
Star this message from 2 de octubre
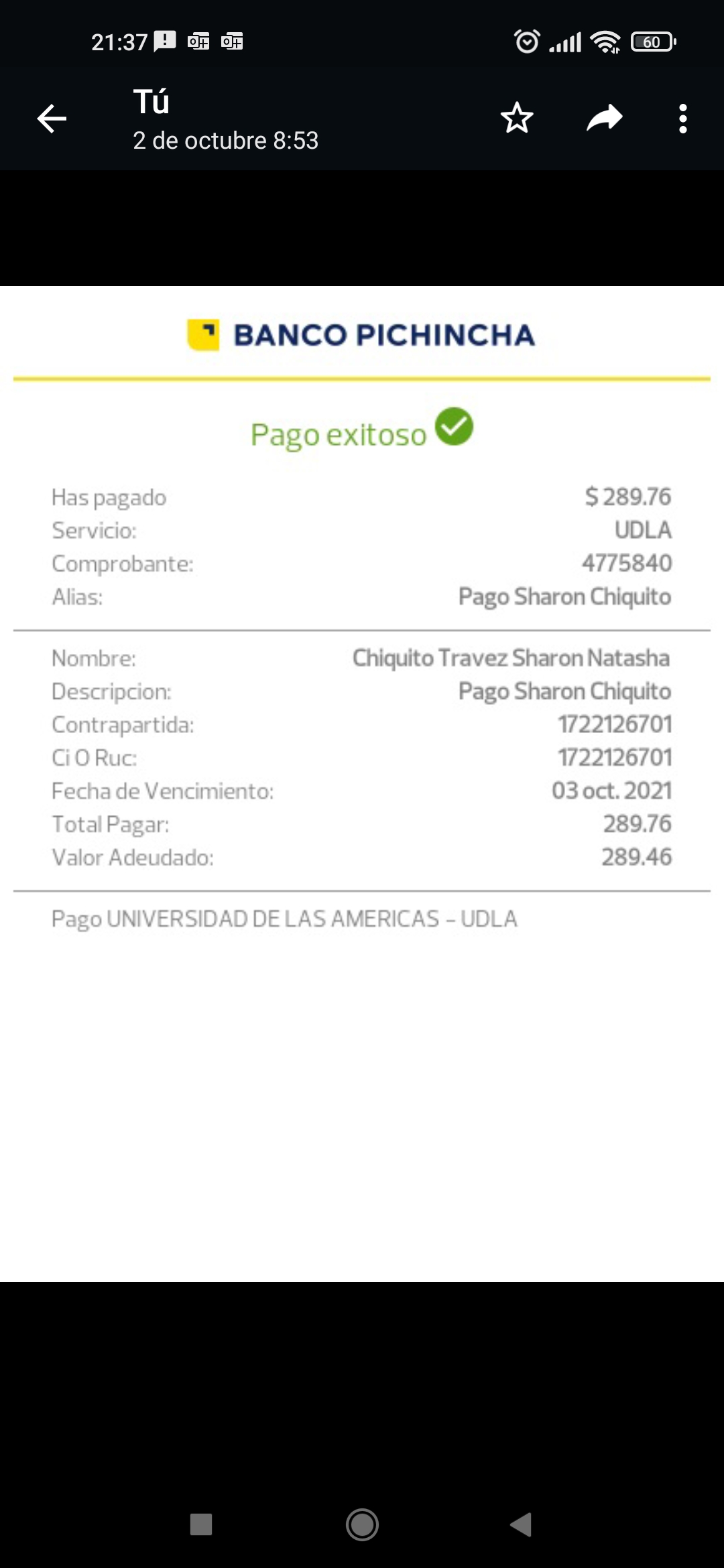click(517, 119)
